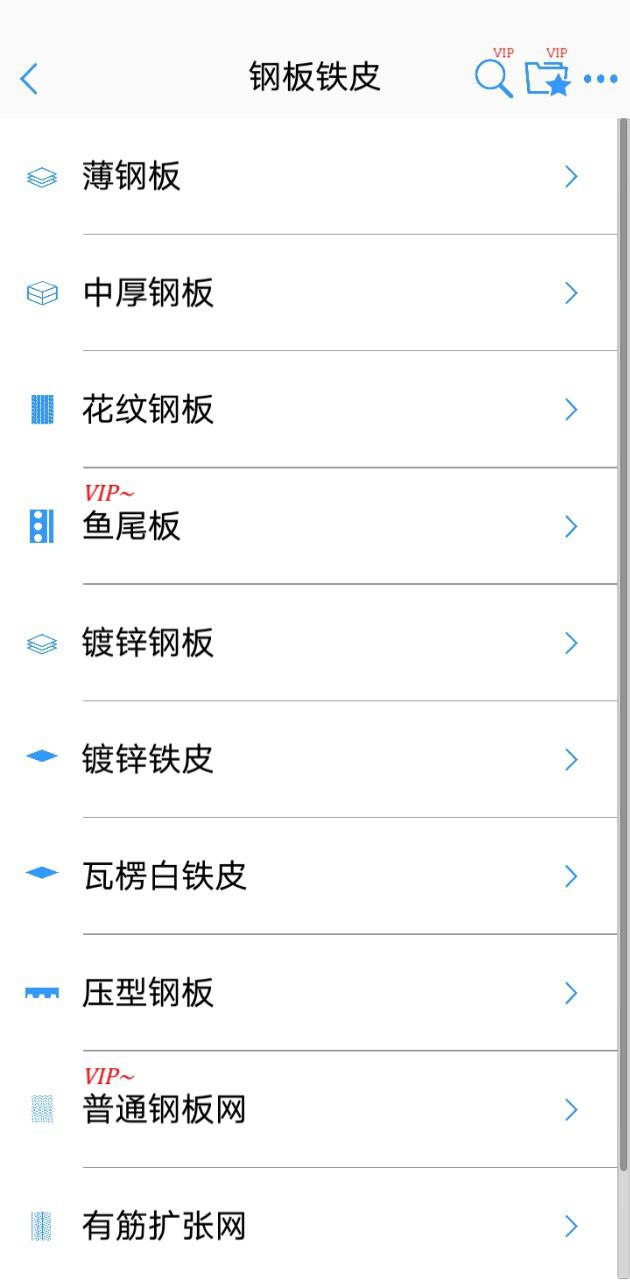Open the 花纹钢板 item
Screen dimensions: 630x1280
[x=310, y=410]
